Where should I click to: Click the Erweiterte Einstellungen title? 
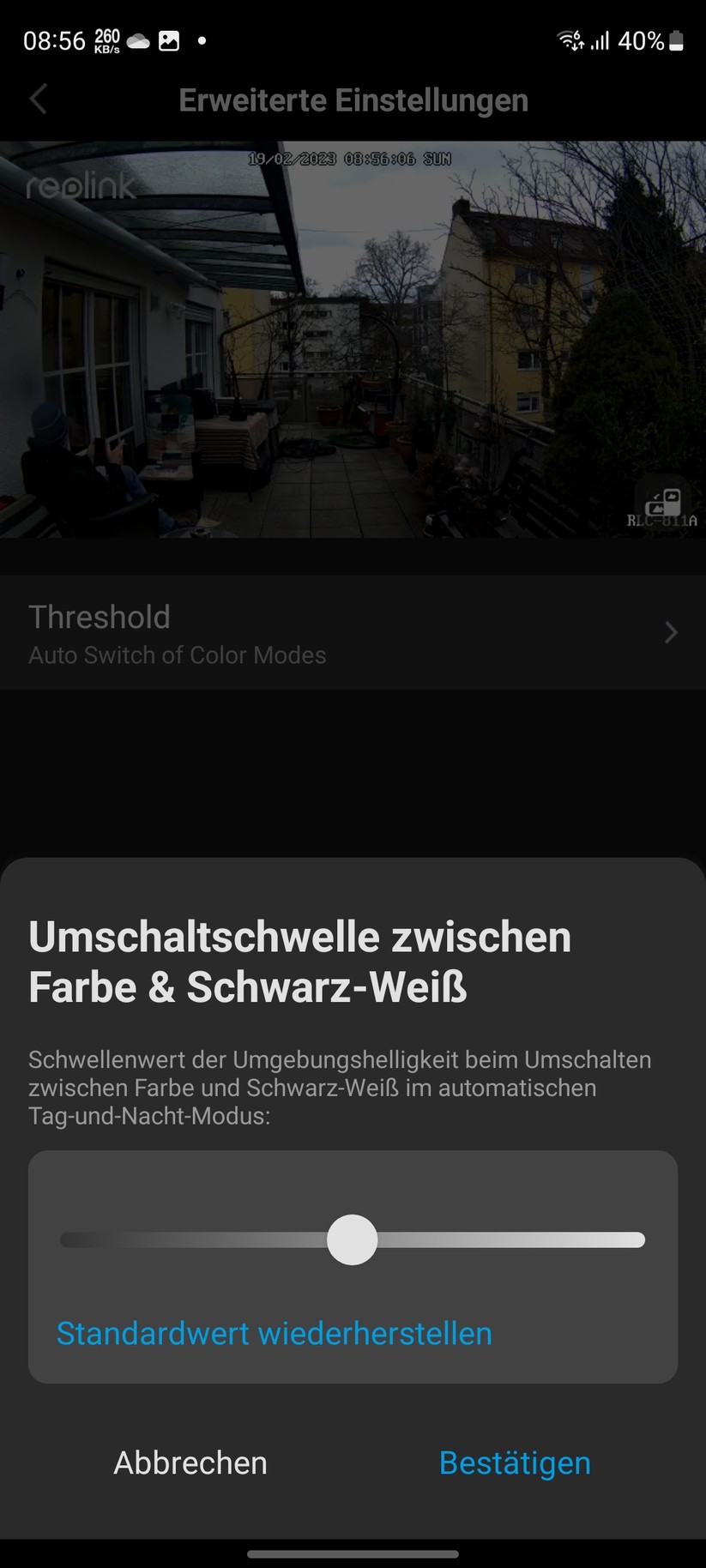(353, 100)
